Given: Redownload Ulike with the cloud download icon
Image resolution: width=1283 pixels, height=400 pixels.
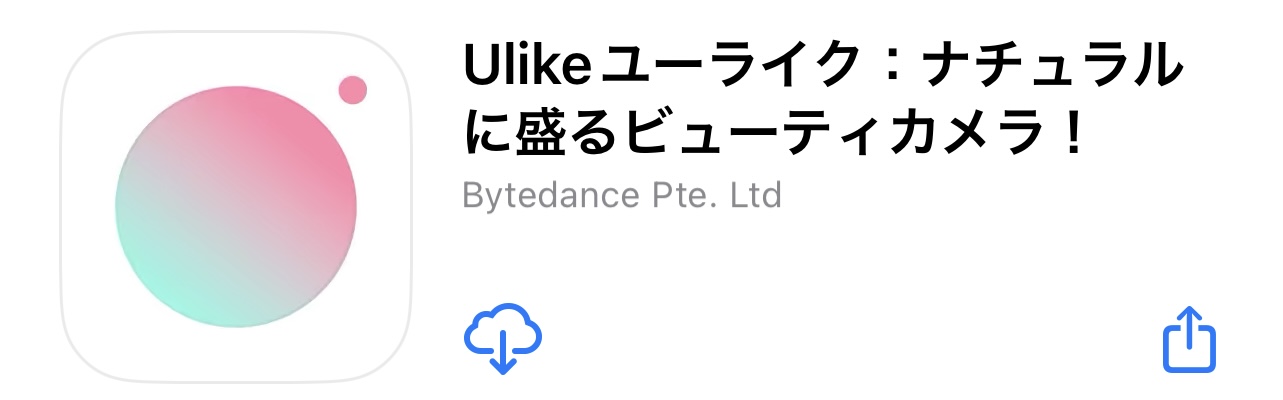Looking at the screenshot, I should (502, 337).
